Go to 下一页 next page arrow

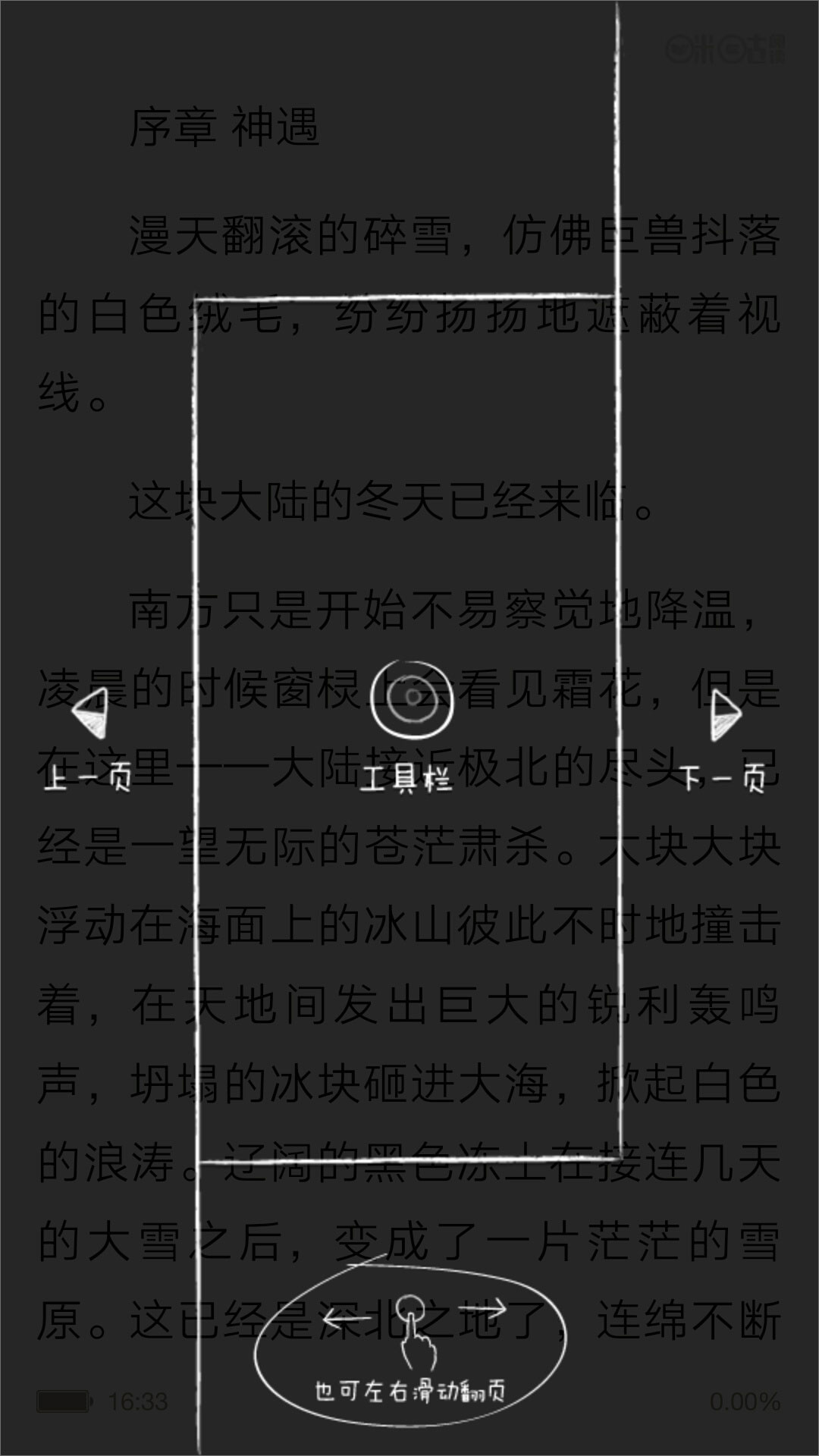724,715
